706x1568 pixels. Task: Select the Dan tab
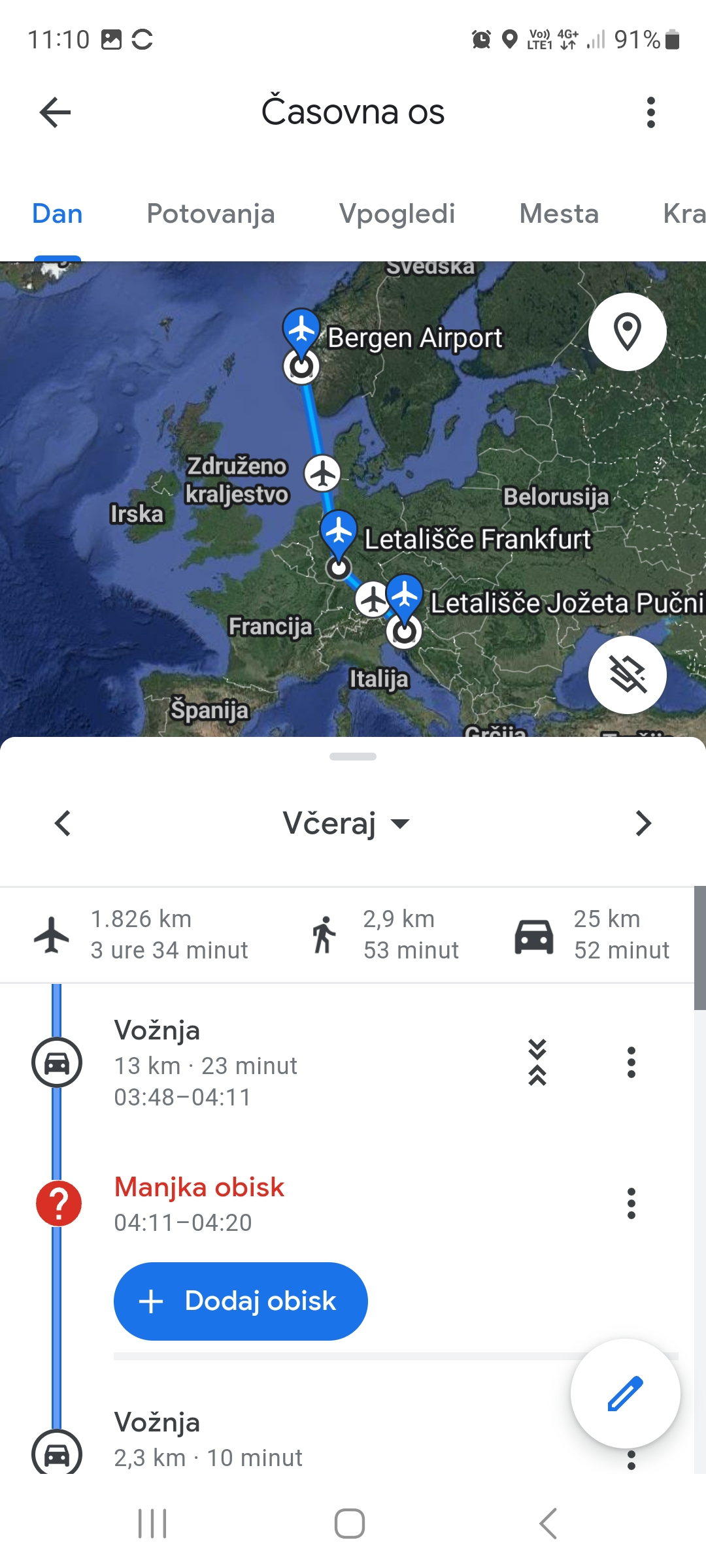(x=58, y=214)
